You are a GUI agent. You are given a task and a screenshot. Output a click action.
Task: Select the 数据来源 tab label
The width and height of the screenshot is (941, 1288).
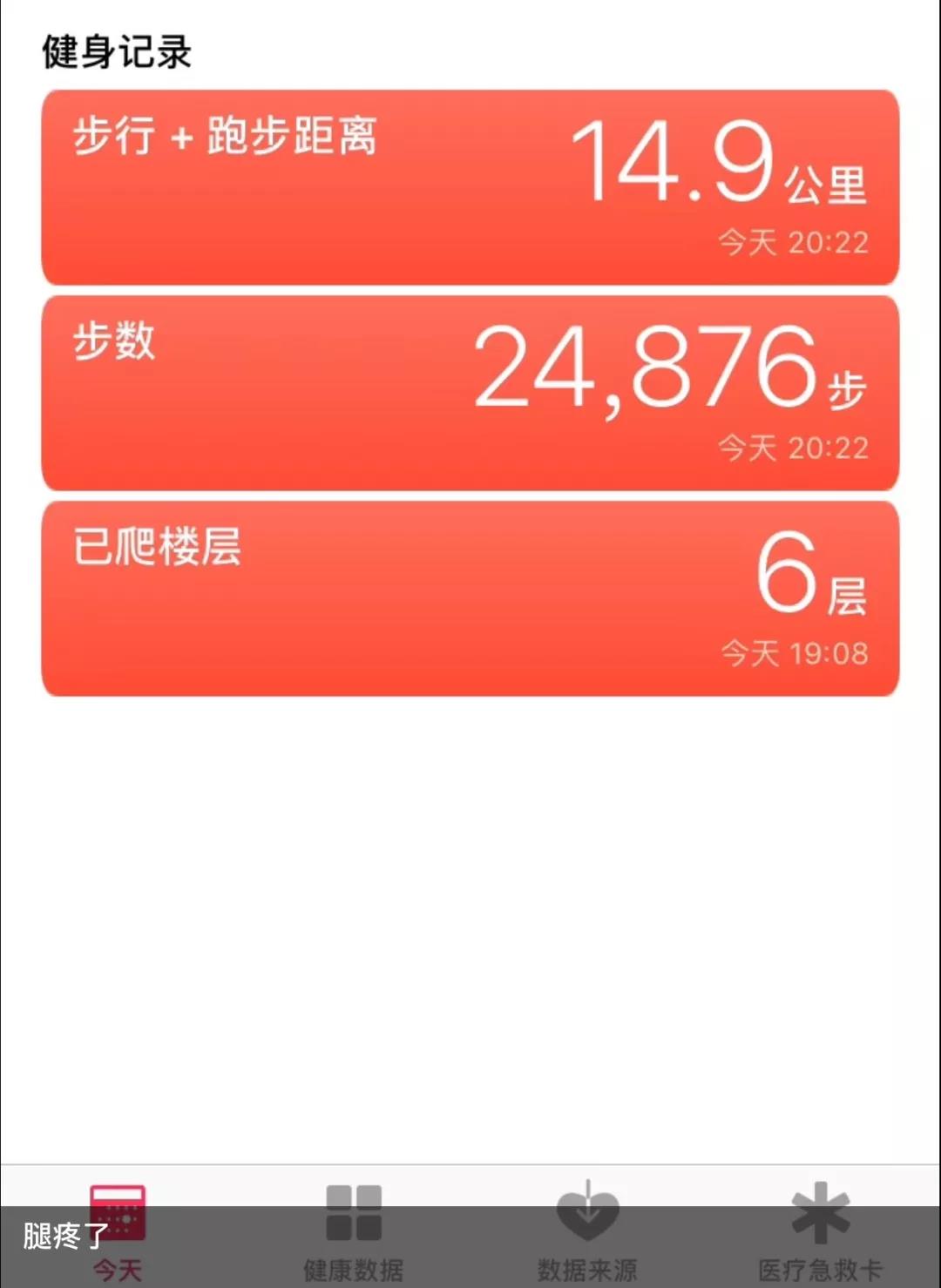click(x=588, y=1269)
